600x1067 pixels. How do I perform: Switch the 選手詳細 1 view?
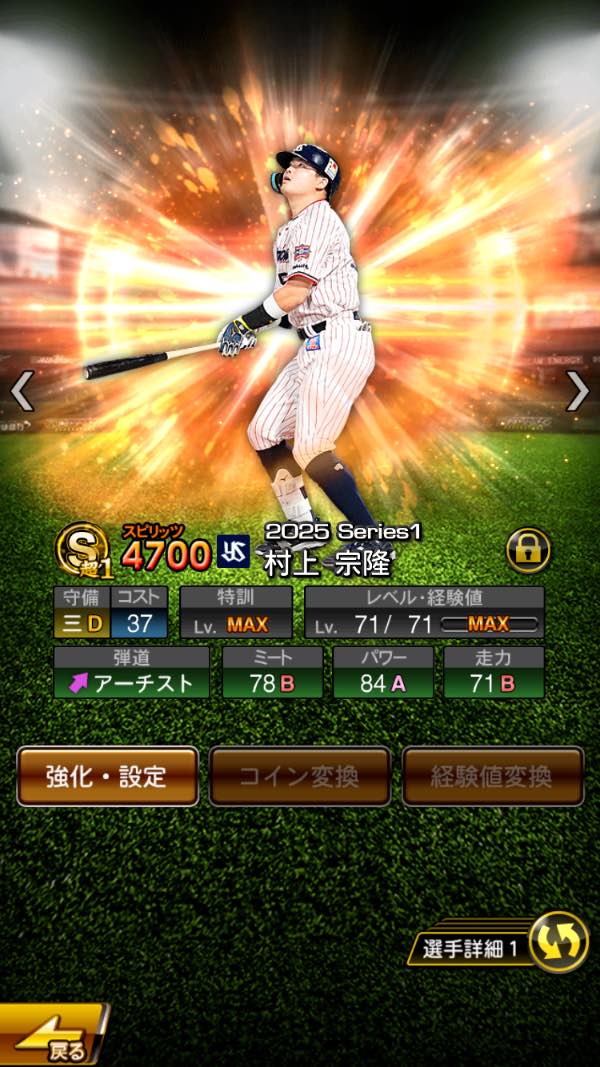[x=558, y=942]
